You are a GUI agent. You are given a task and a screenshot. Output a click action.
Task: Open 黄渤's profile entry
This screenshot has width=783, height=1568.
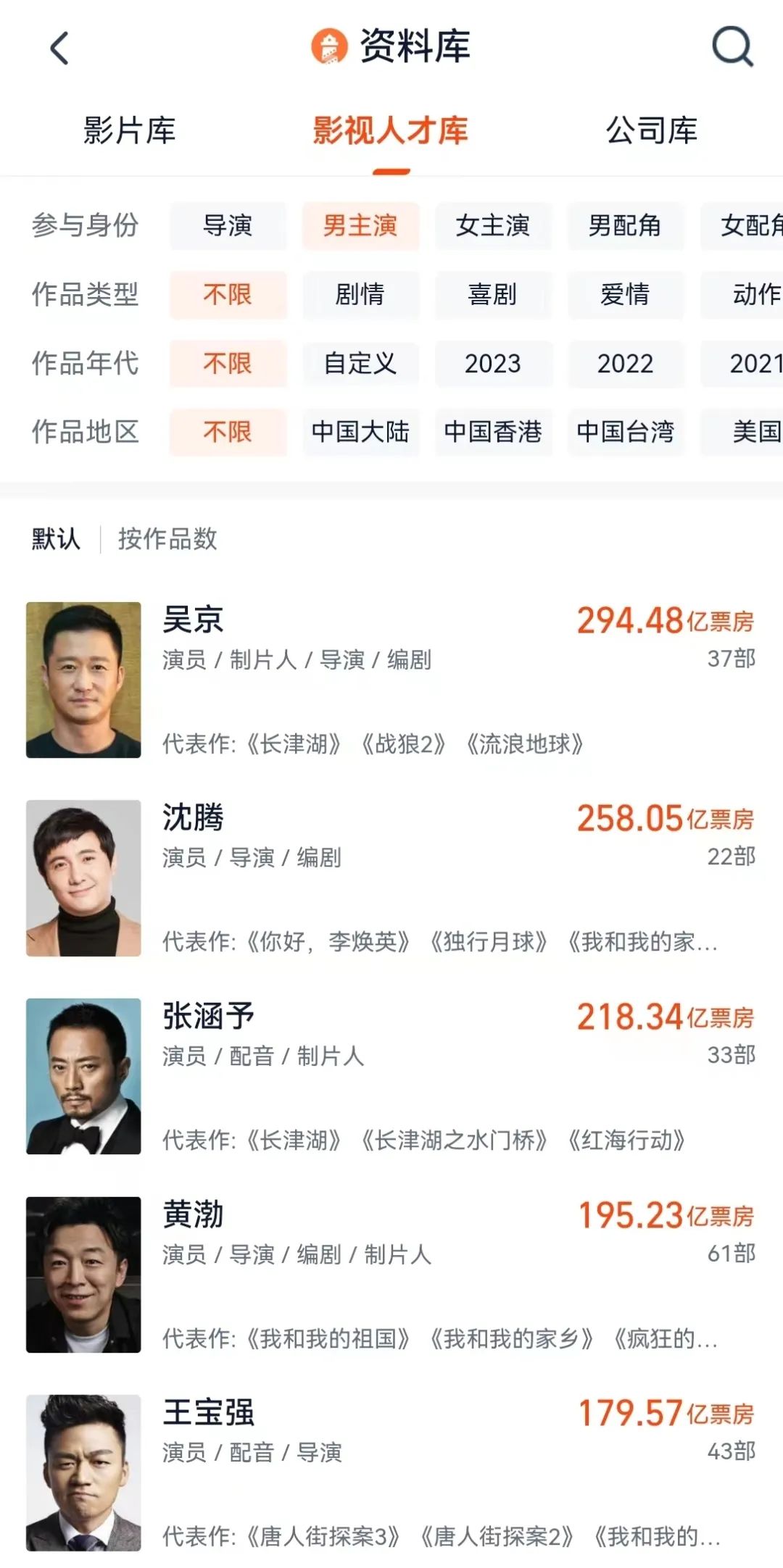pos(391,1275)
